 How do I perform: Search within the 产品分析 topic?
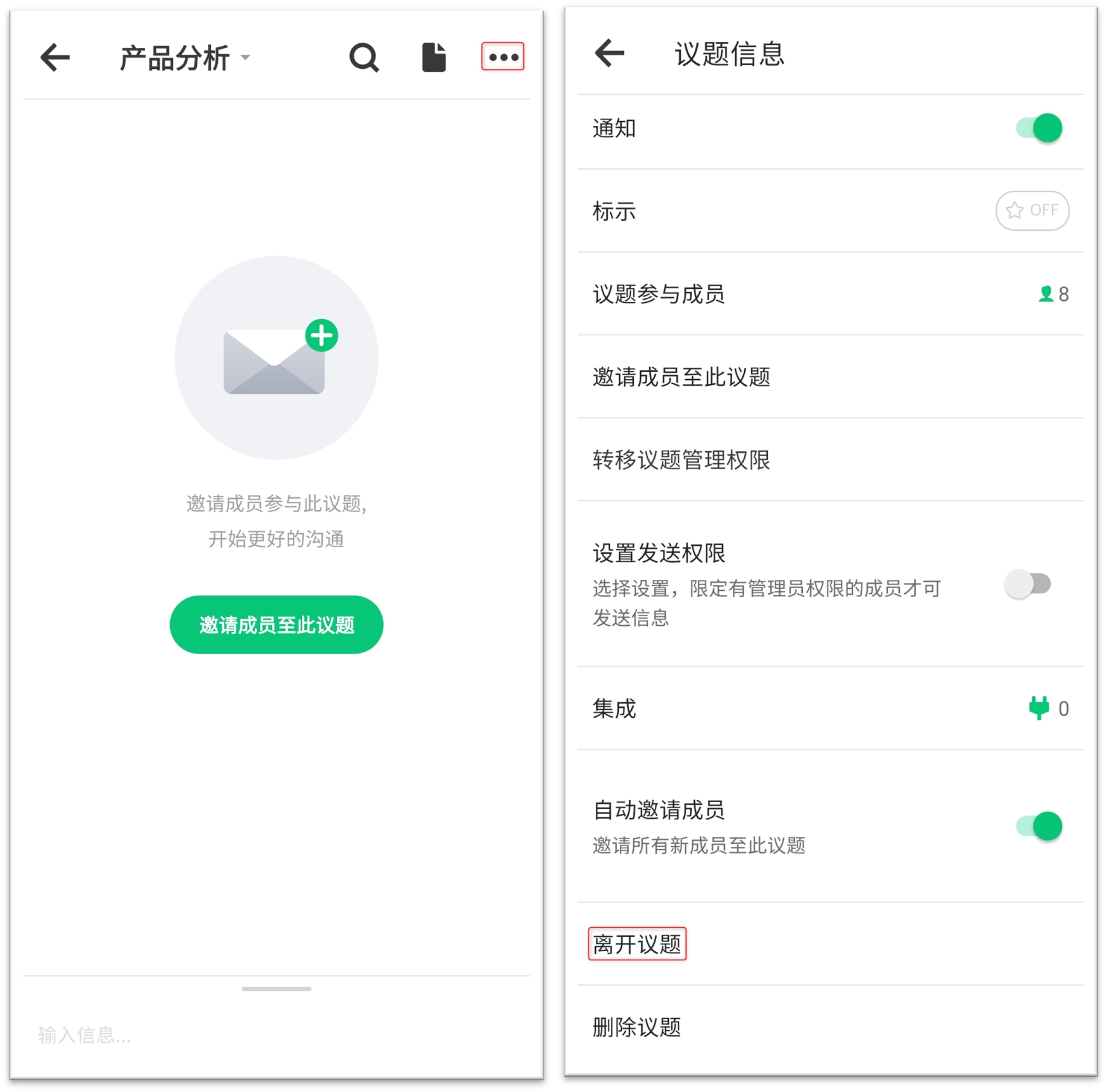coord(364,57)
